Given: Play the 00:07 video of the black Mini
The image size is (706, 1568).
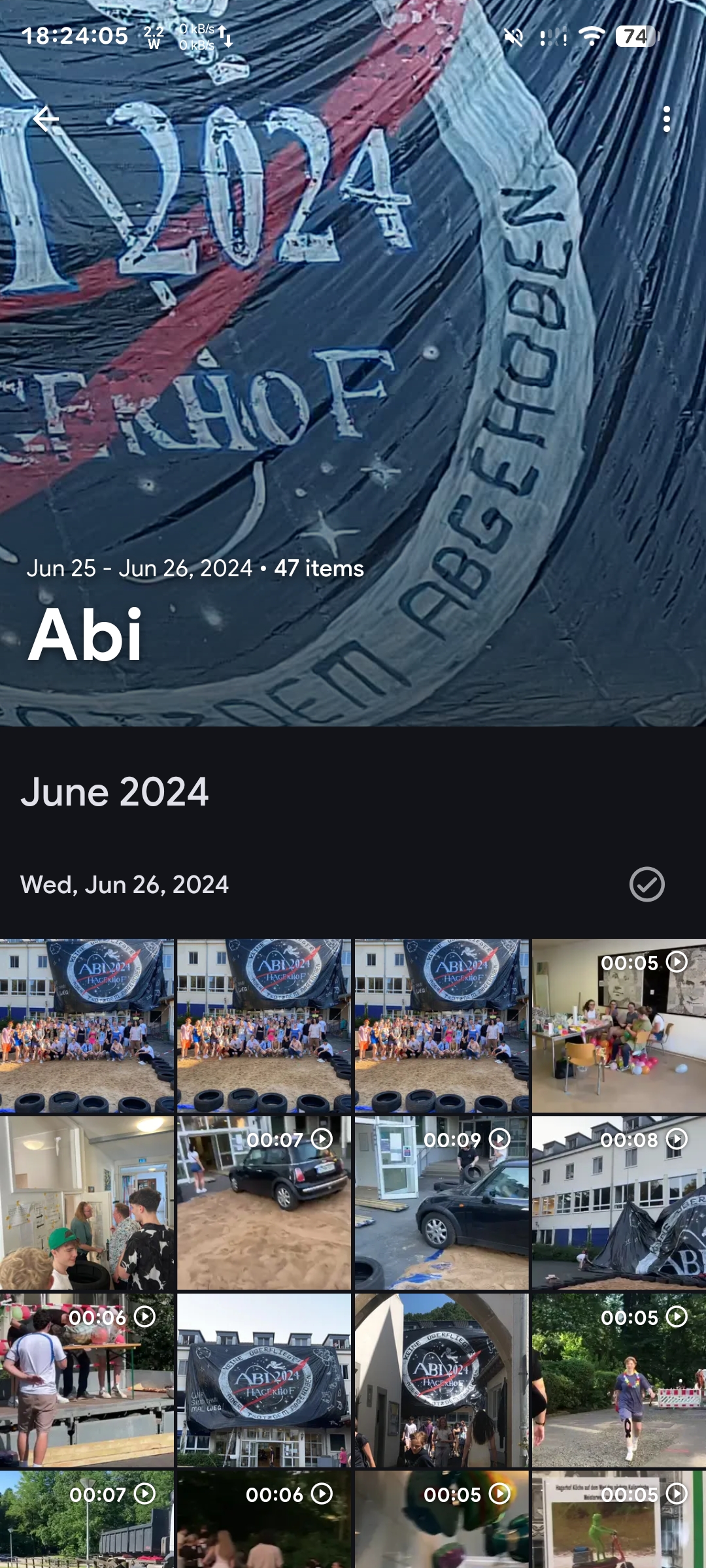Looking at the screenshot, I should pyautogui.click(x=264, y=1203).
